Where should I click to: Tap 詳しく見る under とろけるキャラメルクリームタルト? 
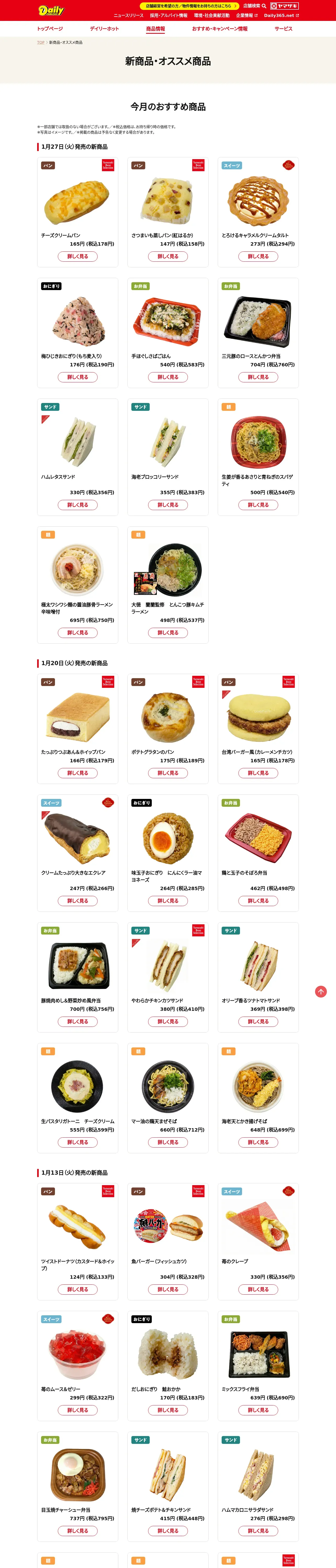click(258, 256)
